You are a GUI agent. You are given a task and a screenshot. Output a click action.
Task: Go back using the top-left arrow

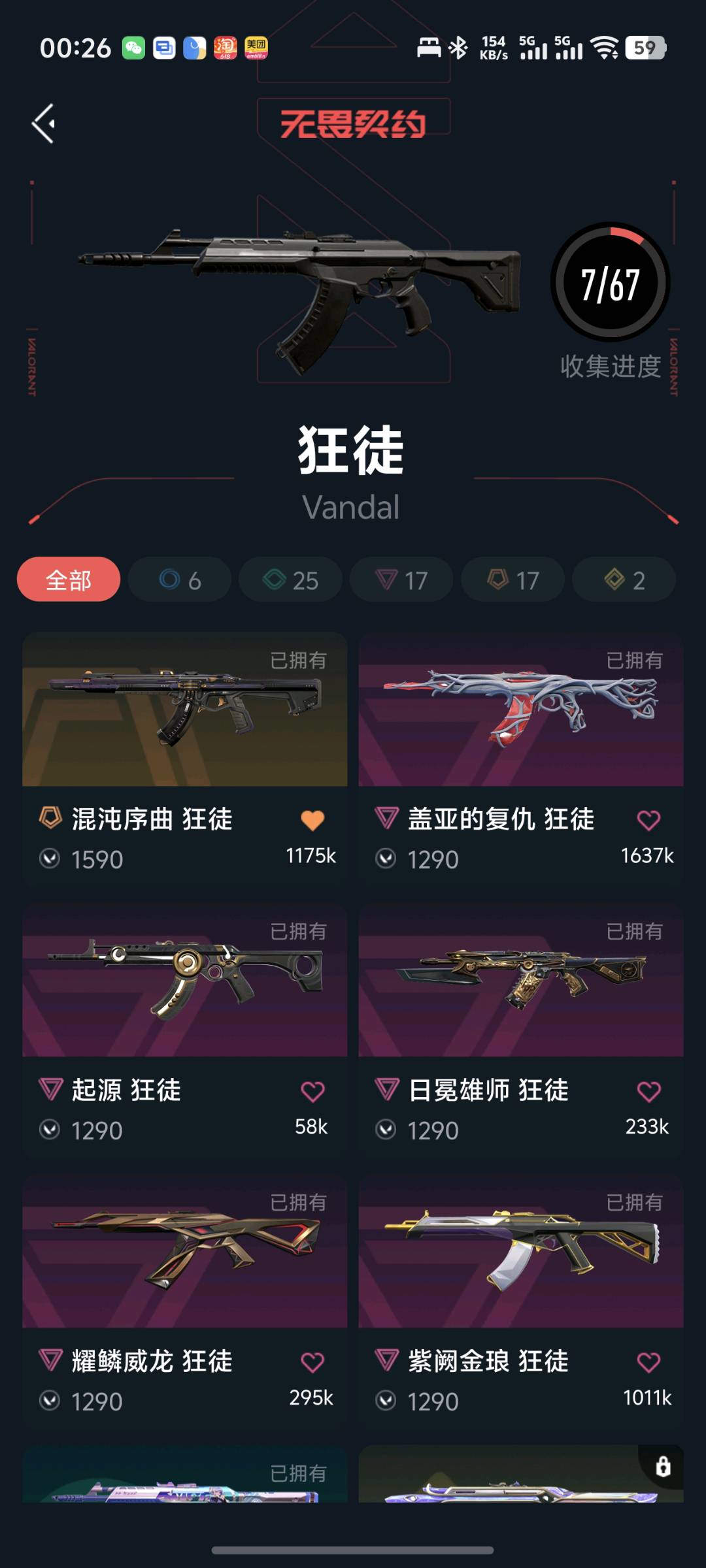point(44,123)
